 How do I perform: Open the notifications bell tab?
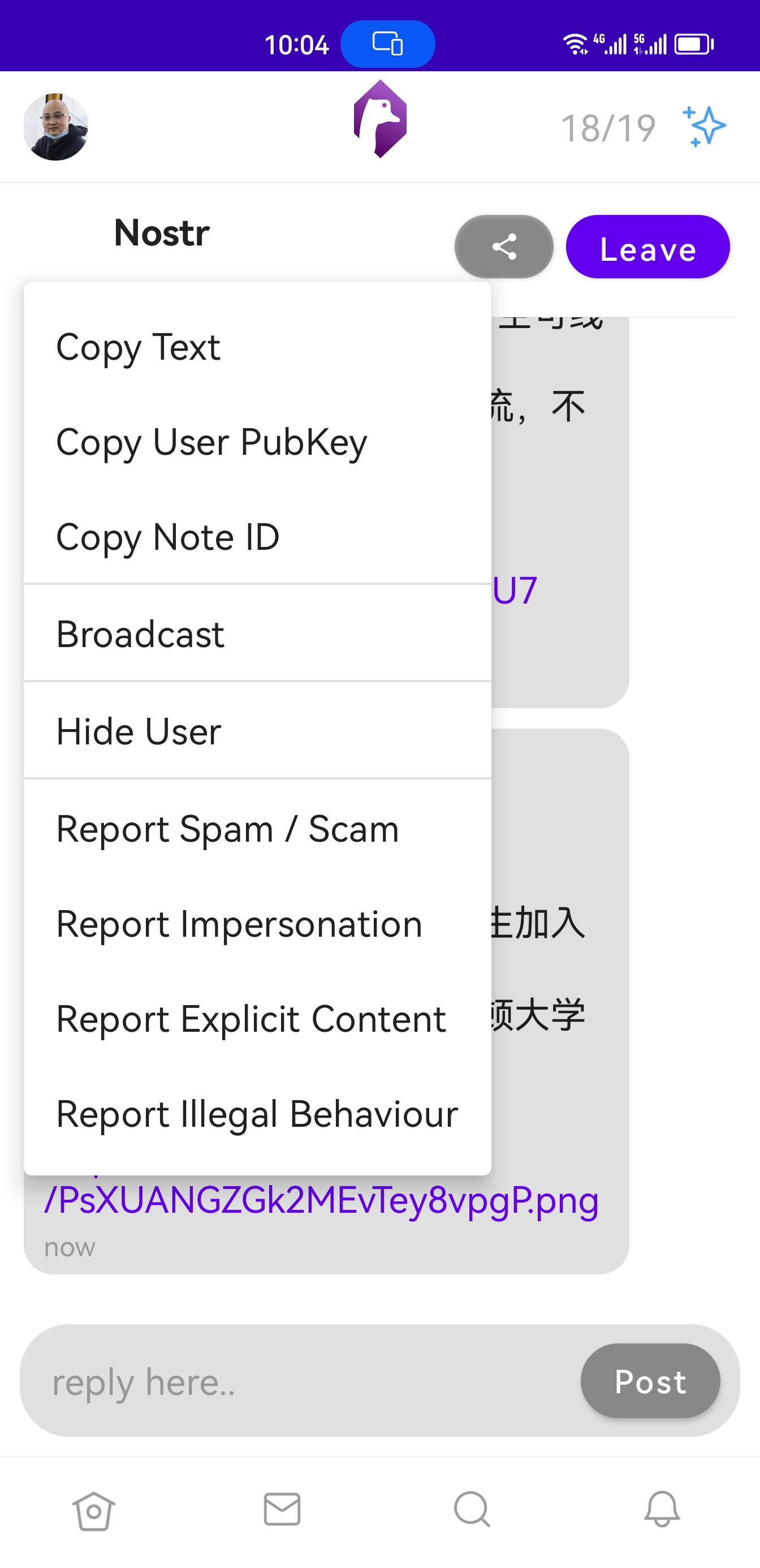coord(662,1510)
